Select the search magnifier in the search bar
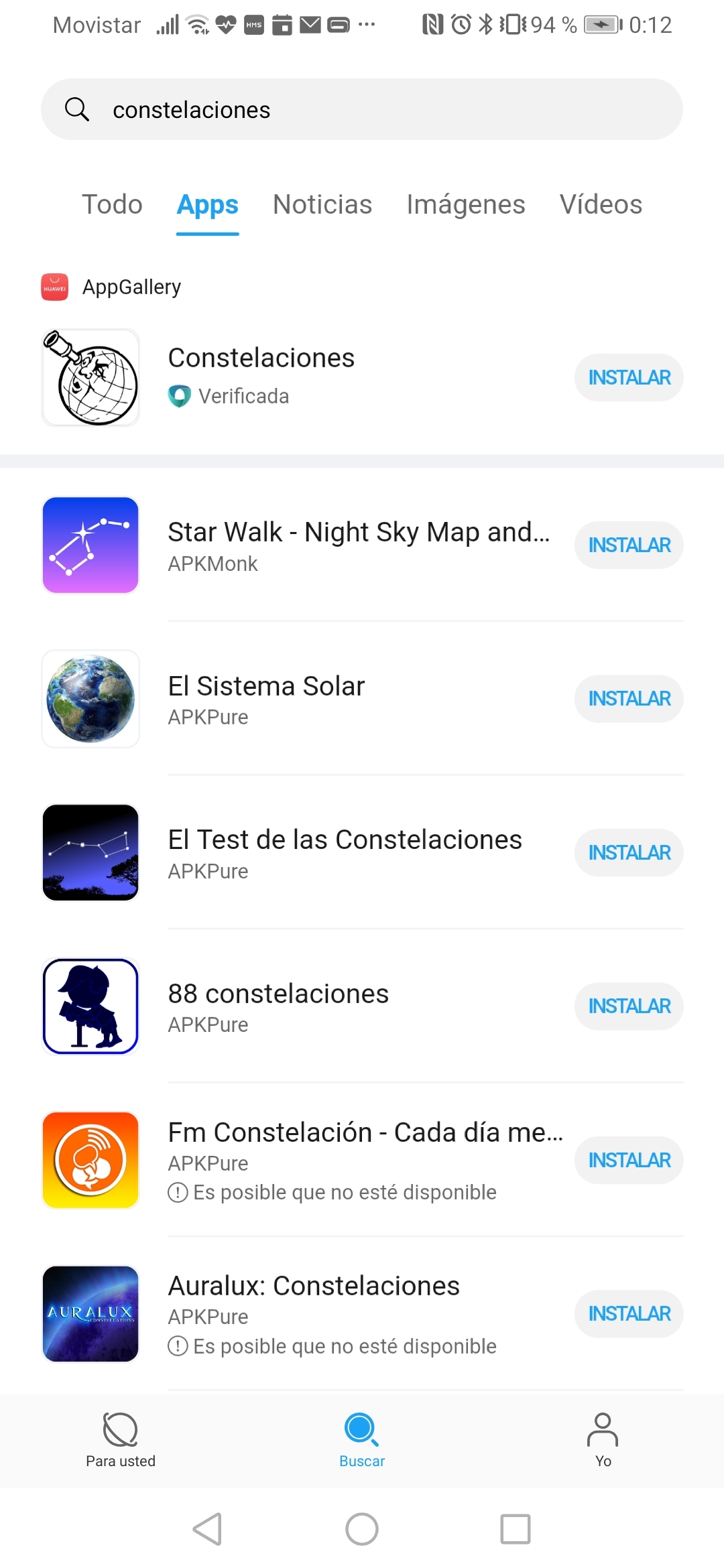This screenshot has width=724, height=1568. click(77, 109)
